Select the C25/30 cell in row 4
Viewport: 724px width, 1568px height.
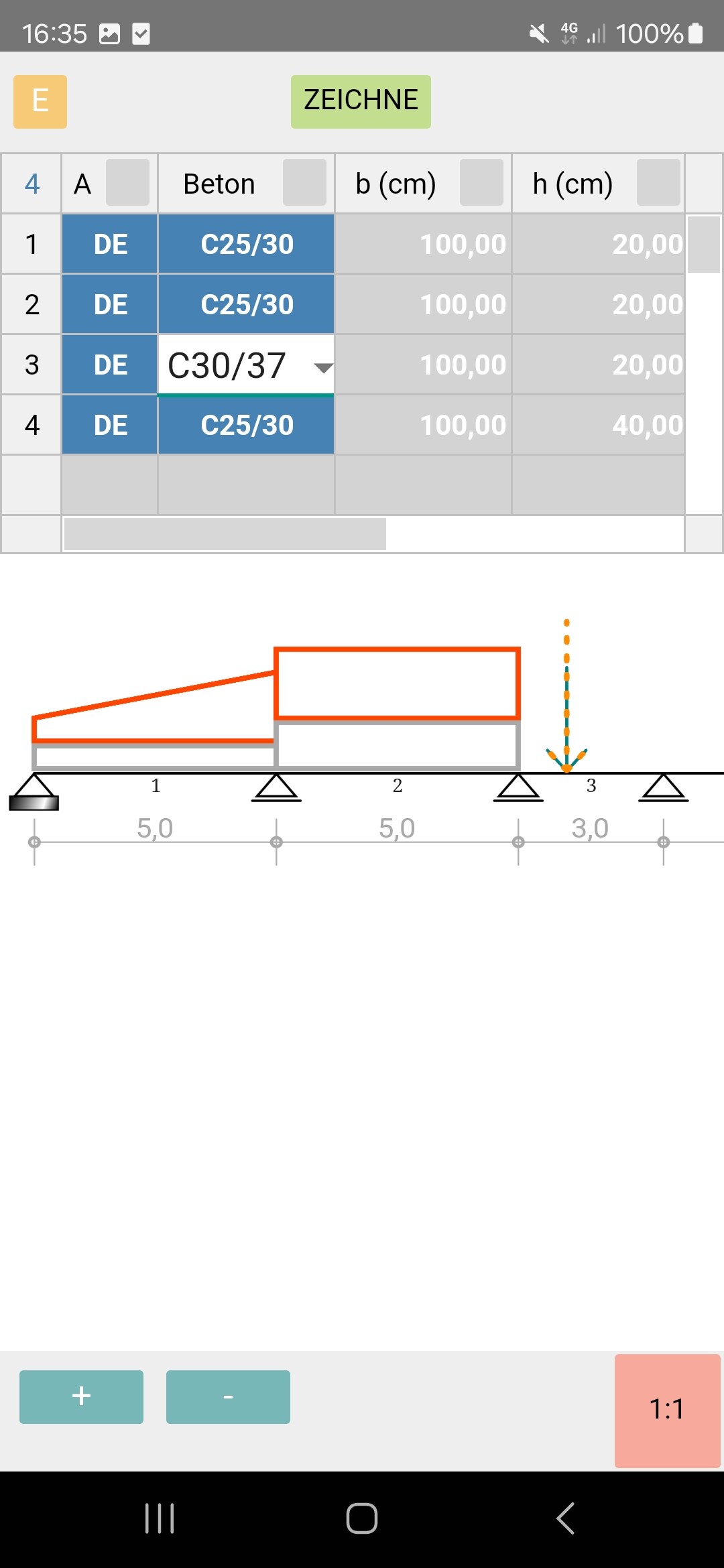(x=246, y=425)
